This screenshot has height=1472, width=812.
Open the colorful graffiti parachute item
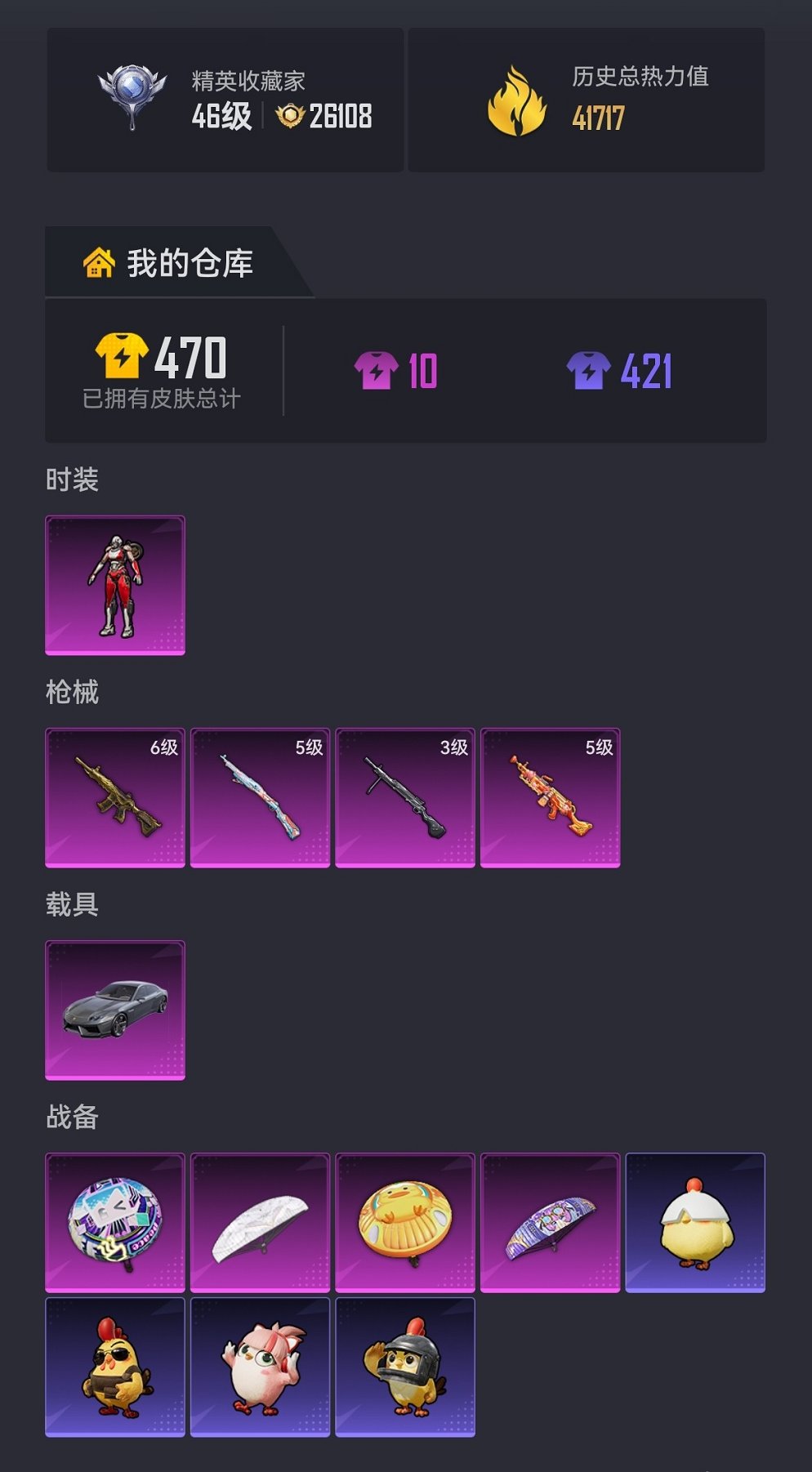coord(115,1222)
